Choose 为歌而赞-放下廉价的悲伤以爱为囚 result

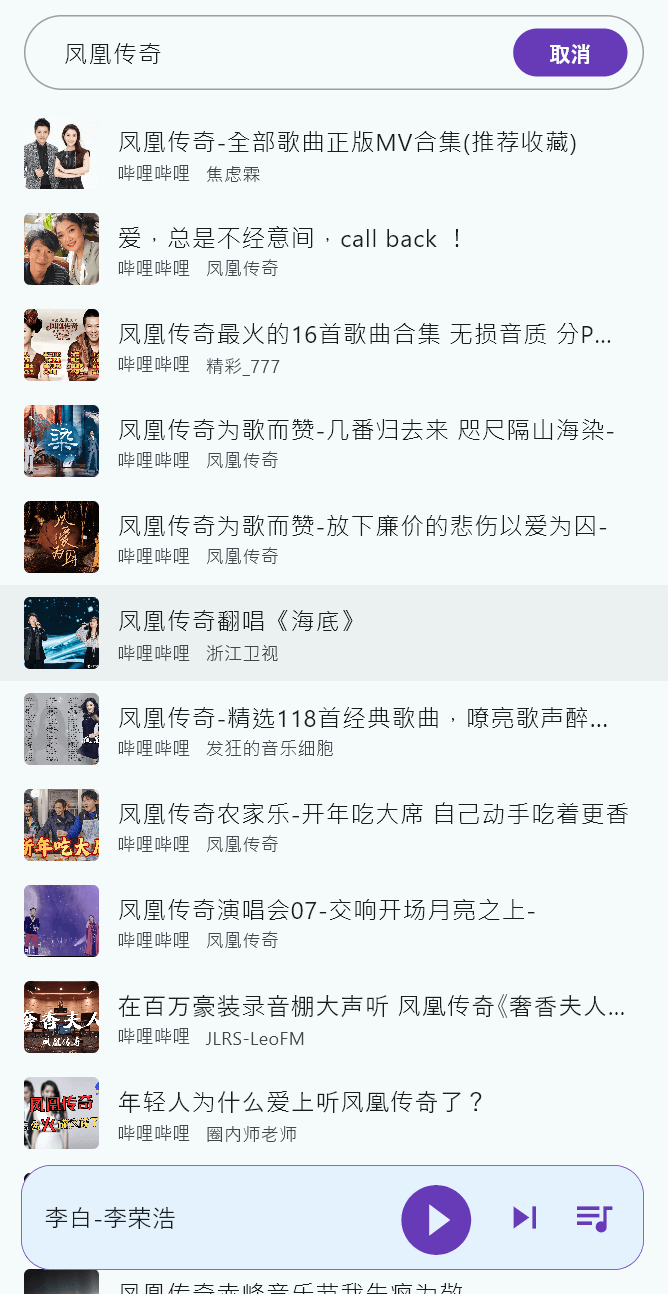[x=362, y=538]
